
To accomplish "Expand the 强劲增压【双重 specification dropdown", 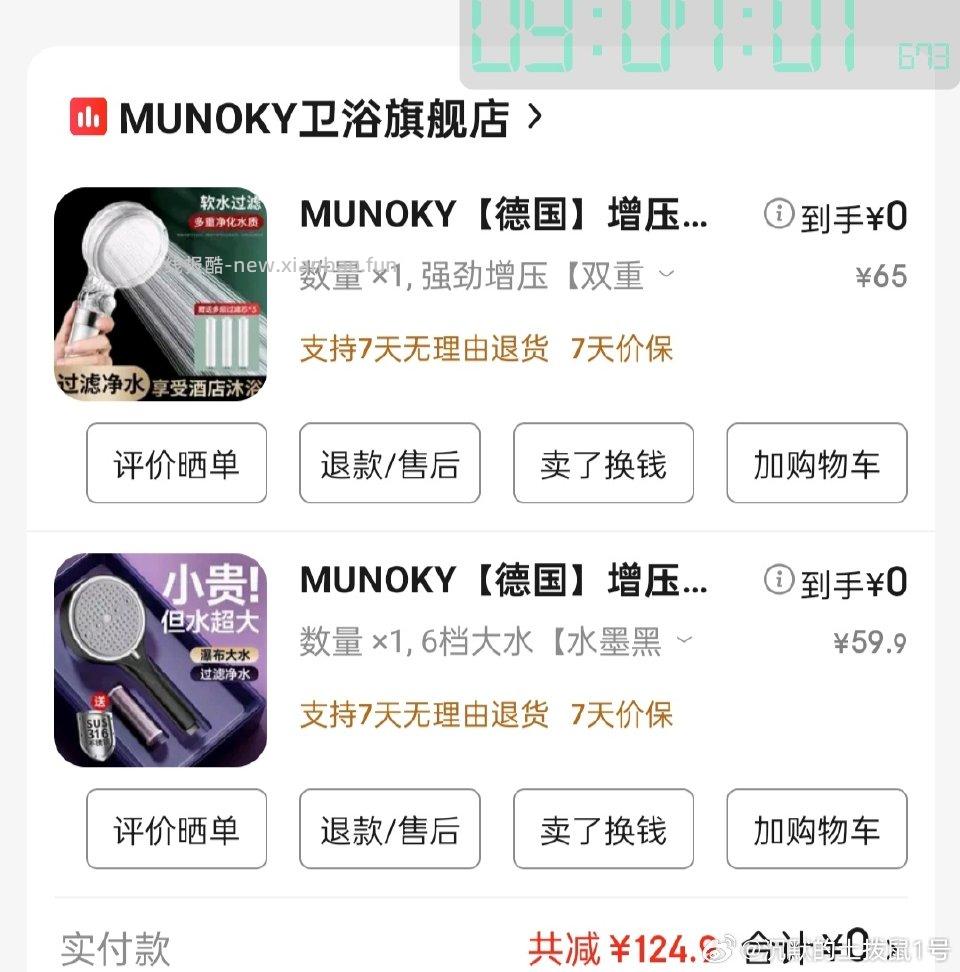I will (668, 276).
